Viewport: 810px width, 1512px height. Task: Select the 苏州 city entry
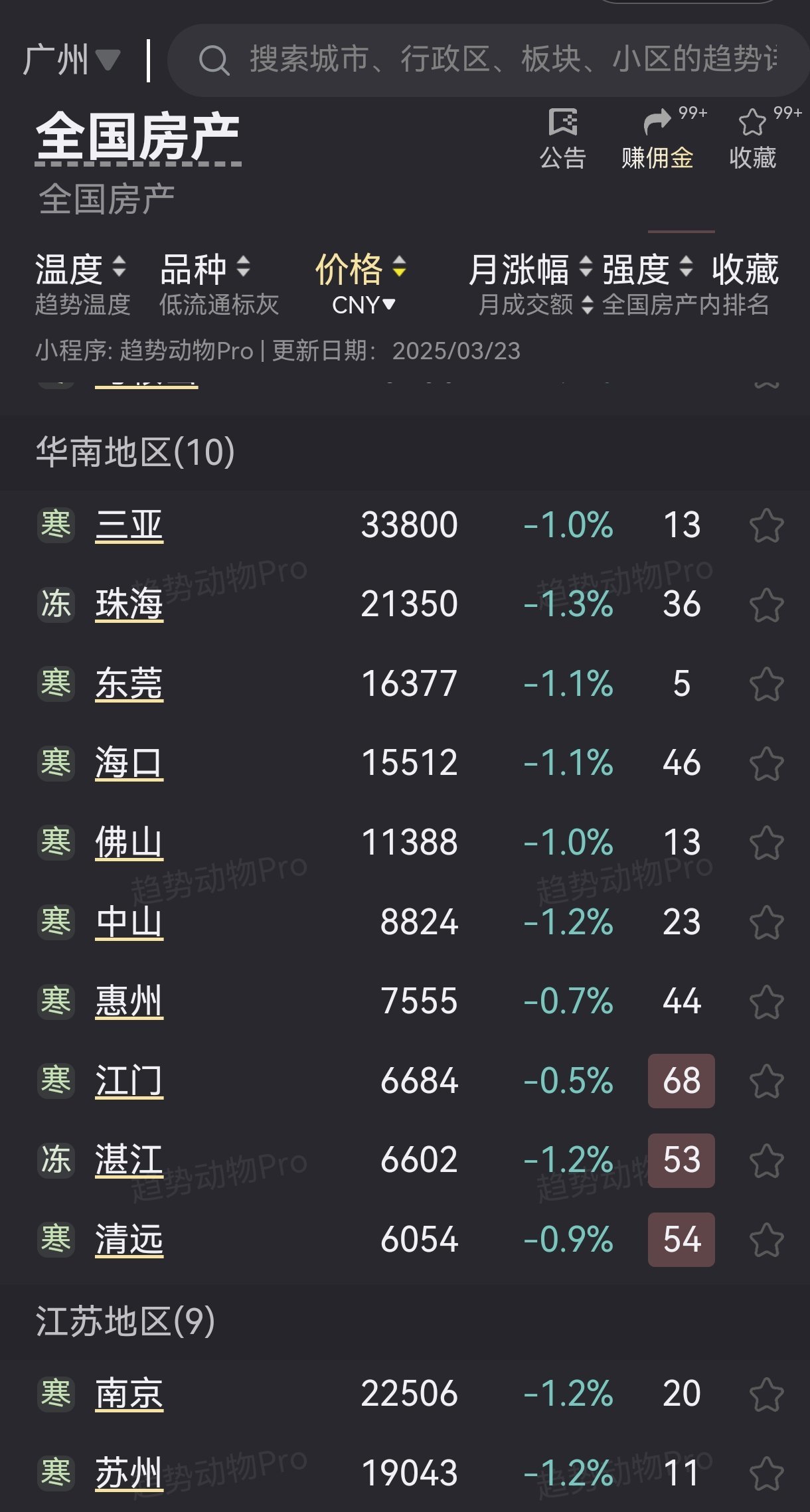[x=129, y=1473]
